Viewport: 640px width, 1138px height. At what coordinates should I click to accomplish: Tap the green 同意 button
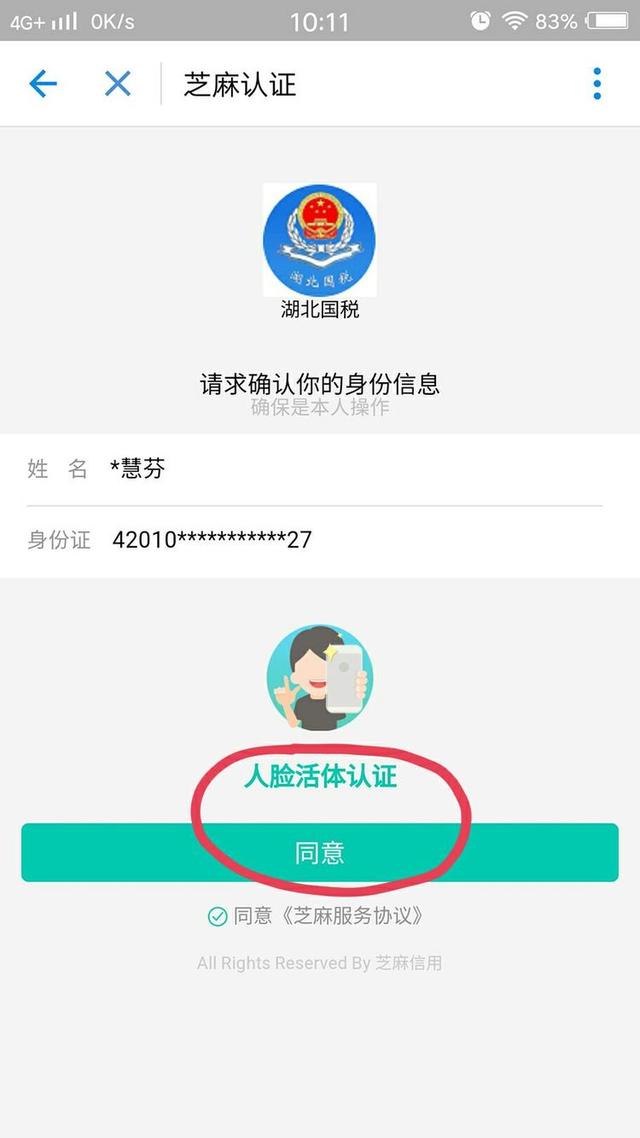320,853
